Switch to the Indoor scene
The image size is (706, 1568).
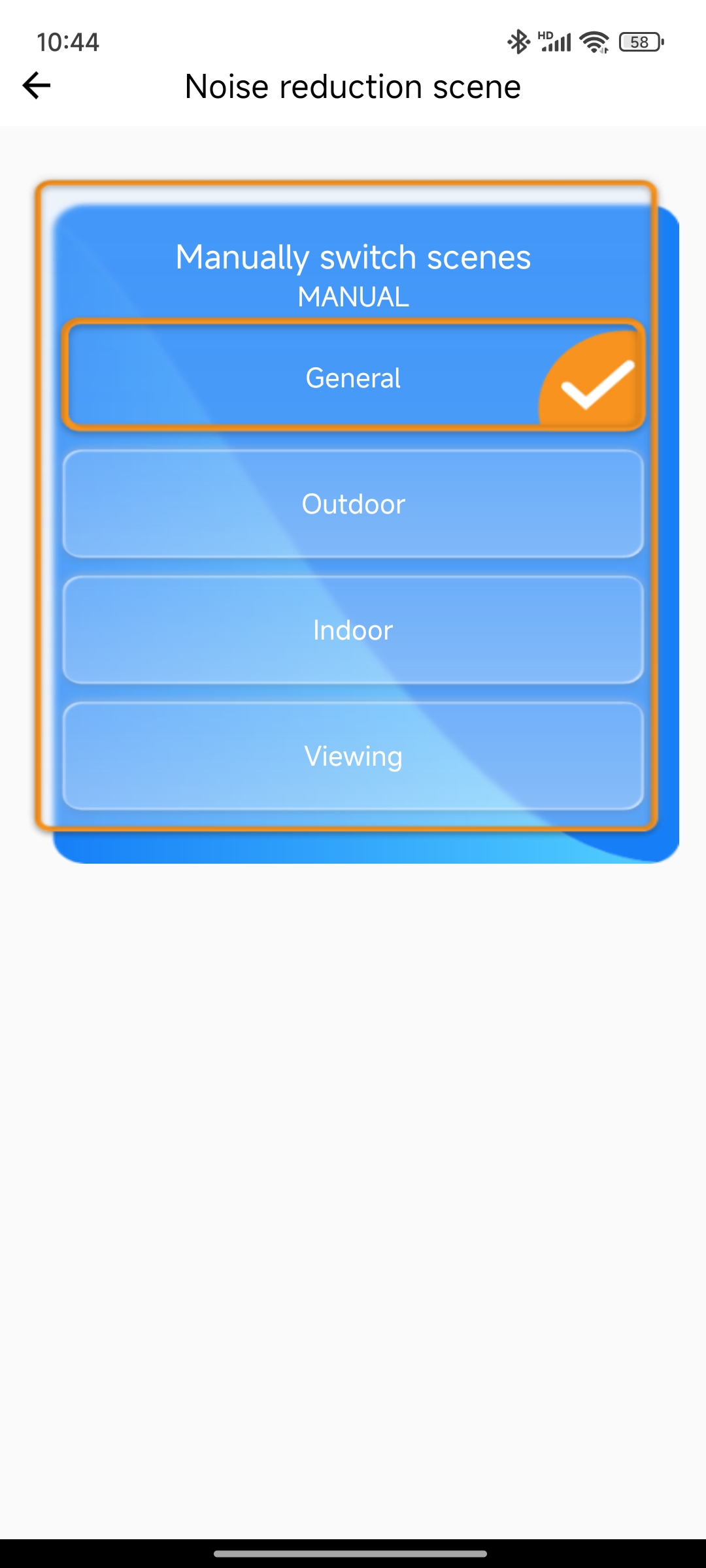click(353, 630)
